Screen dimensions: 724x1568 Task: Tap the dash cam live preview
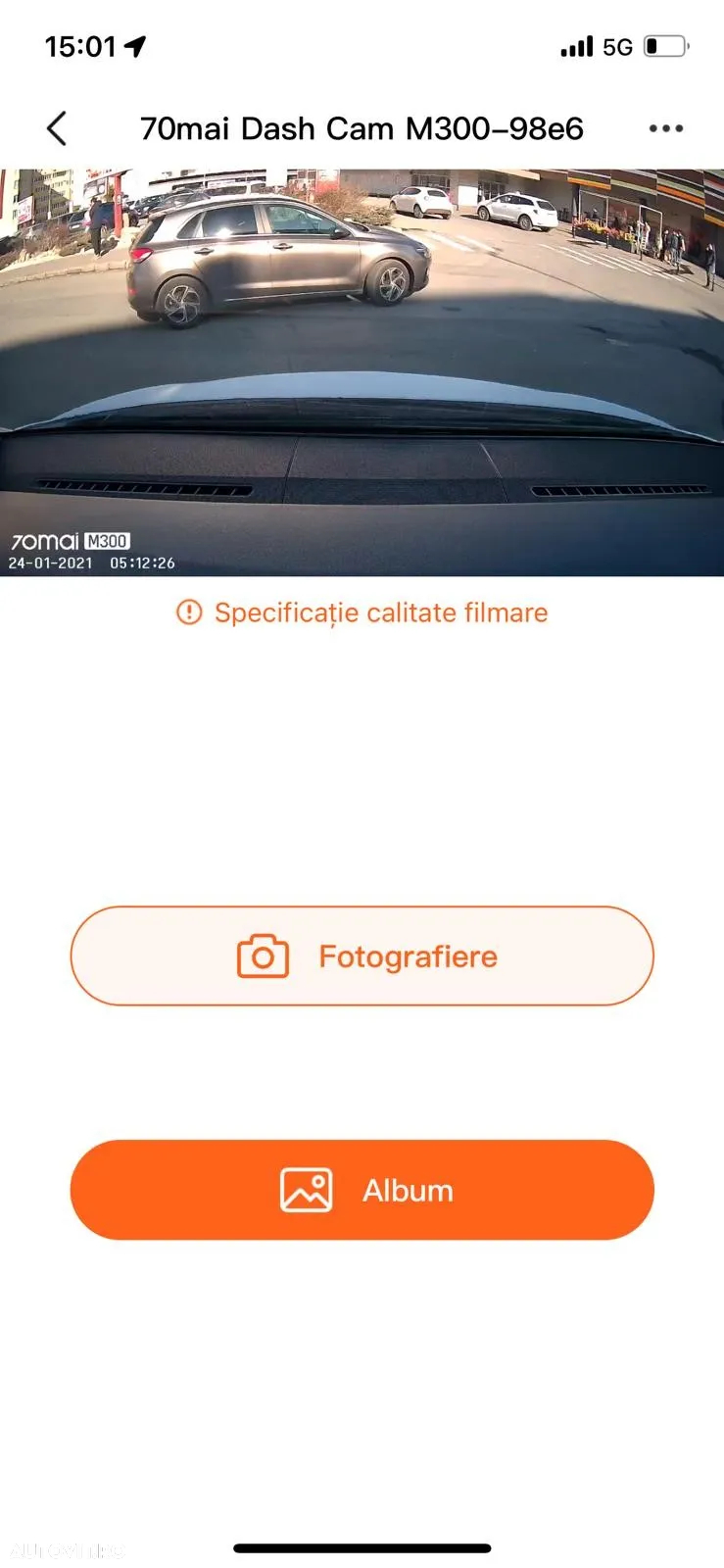pyautogui.click(x=362, y=372)
